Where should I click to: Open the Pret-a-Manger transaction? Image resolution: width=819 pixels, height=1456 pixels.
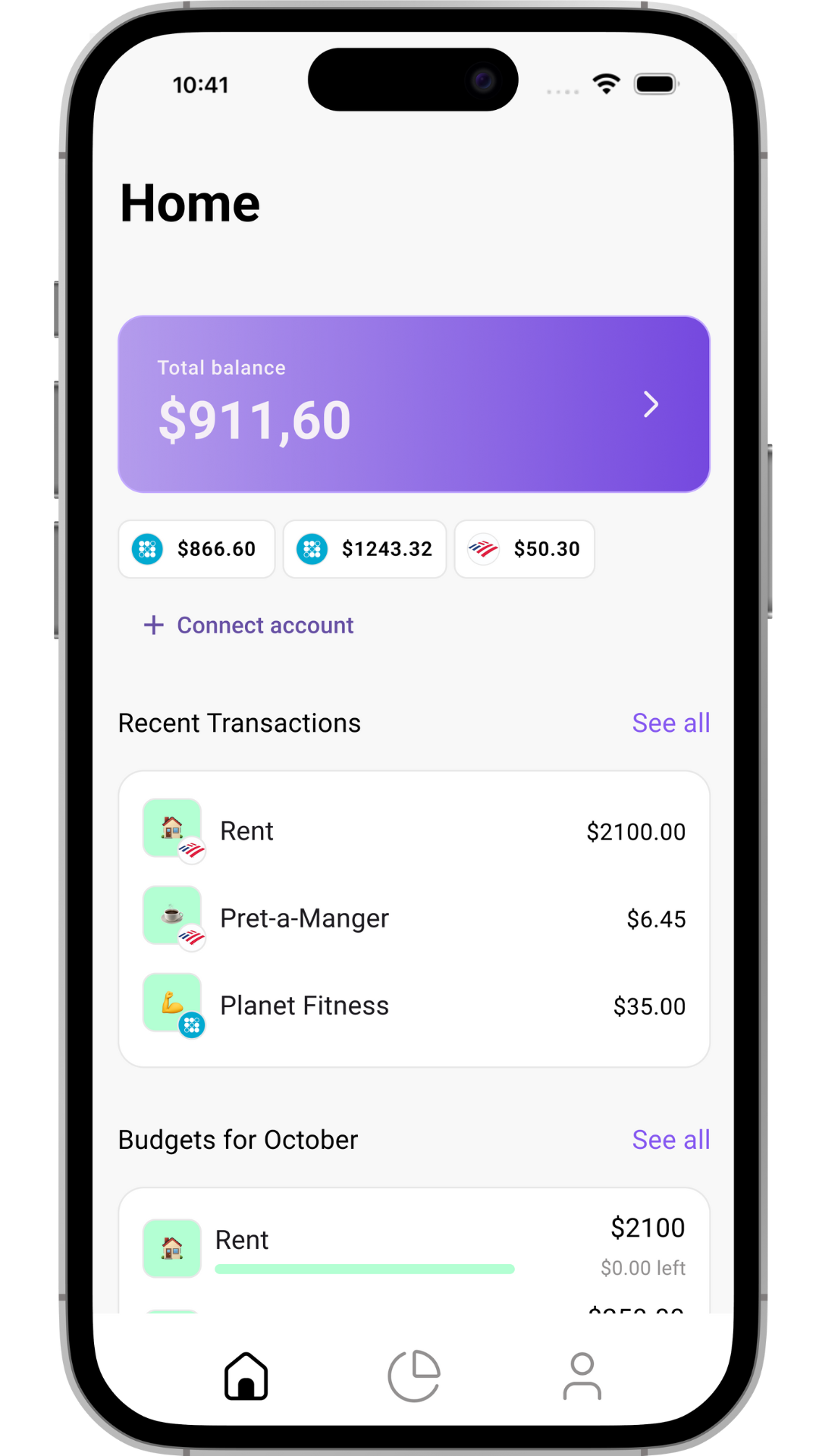tap(413, 918)
